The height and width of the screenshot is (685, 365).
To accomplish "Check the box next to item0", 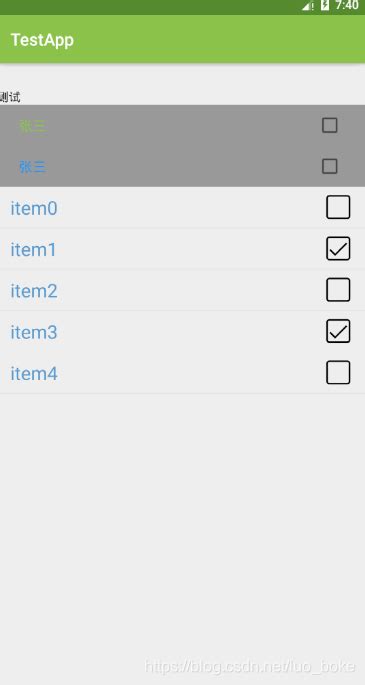I will 338,207.
